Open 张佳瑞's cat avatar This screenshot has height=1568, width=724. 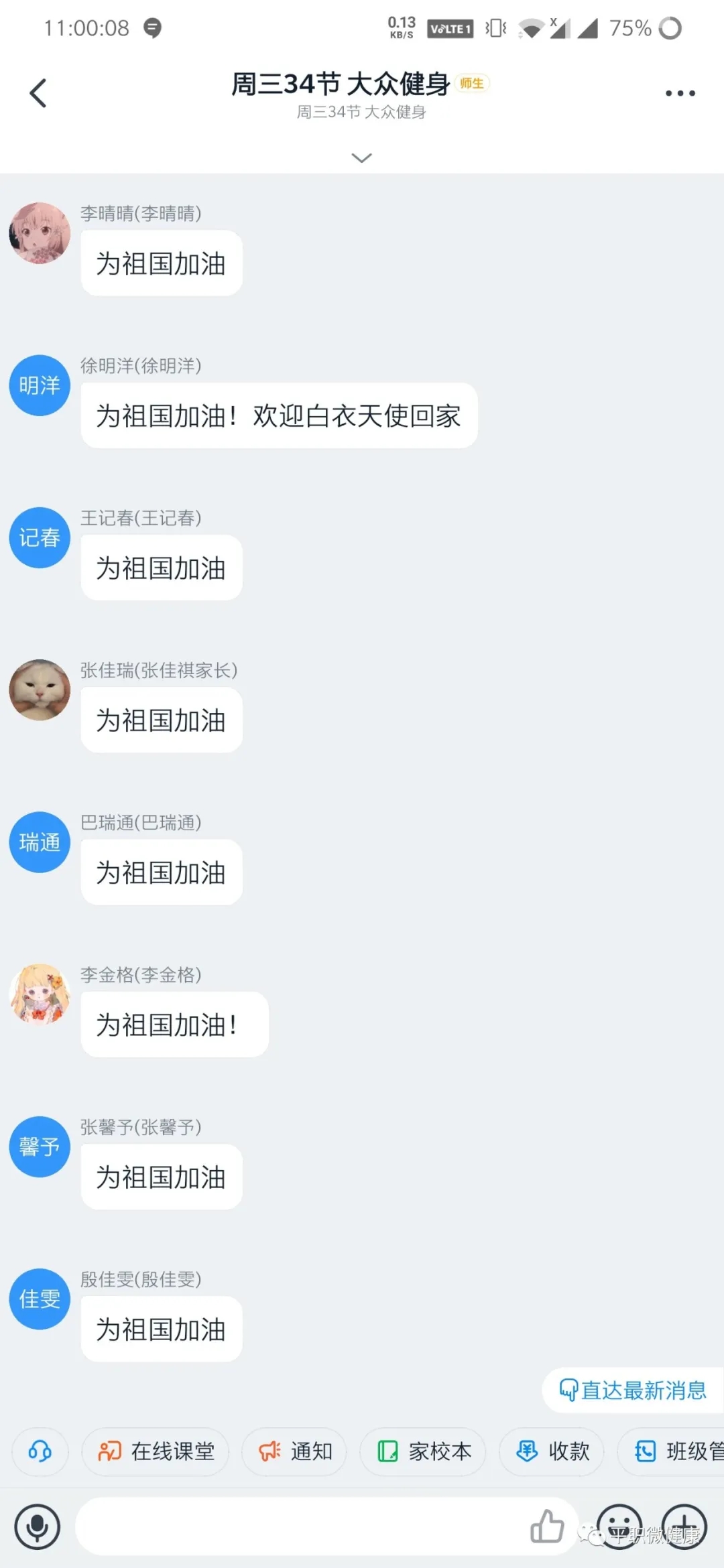pyautogui.click(x=40, y=690)
